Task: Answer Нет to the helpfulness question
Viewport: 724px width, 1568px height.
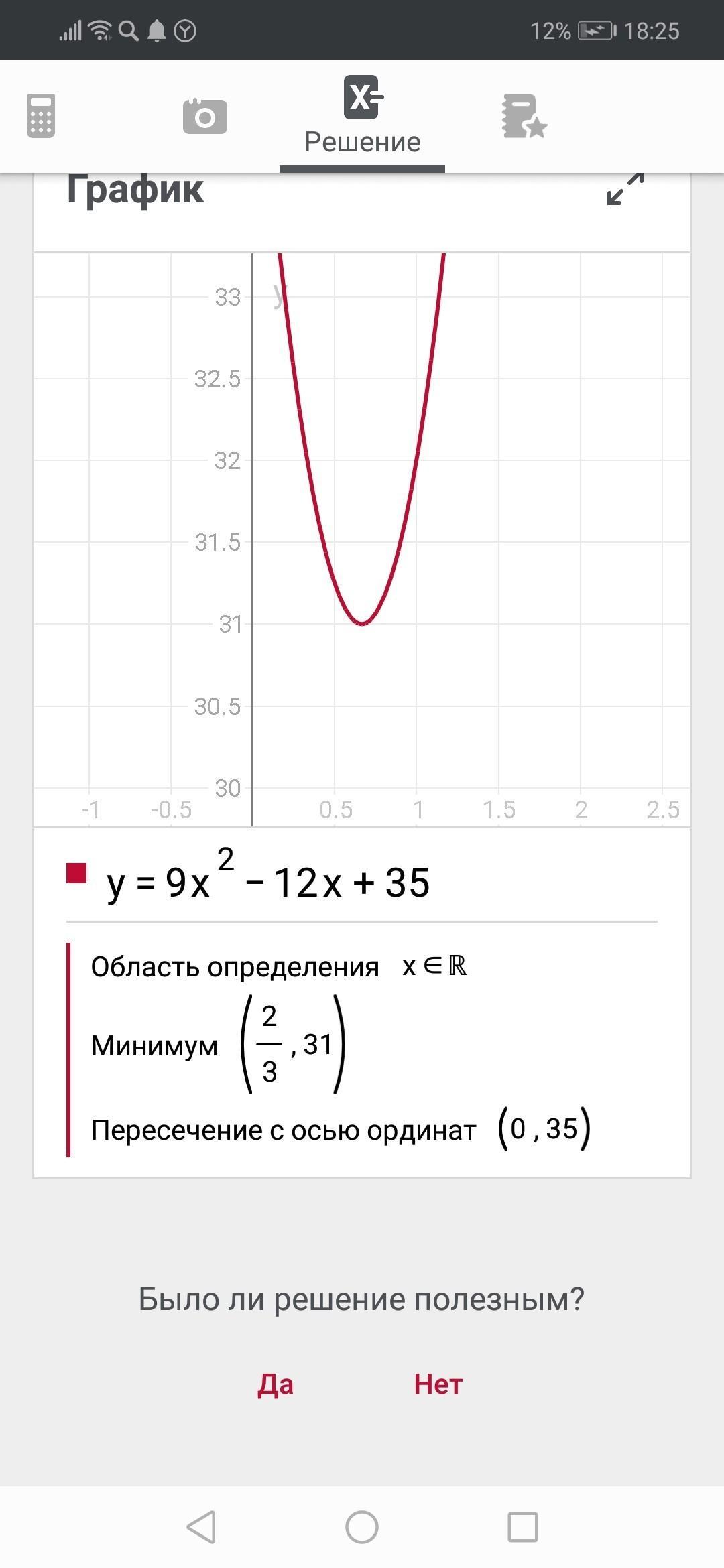Action: pos(438,1384)
